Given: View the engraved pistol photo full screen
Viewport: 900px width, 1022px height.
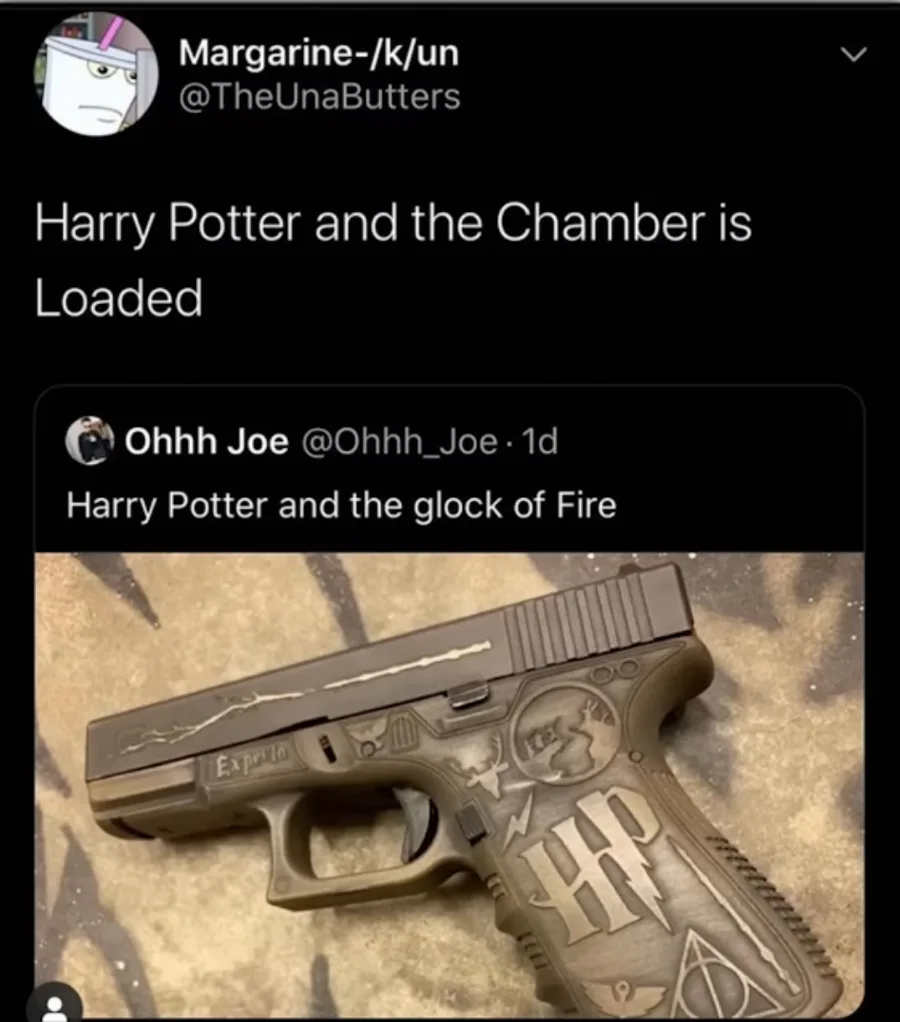Looking at the screenshot, I should tap(450, 780).
